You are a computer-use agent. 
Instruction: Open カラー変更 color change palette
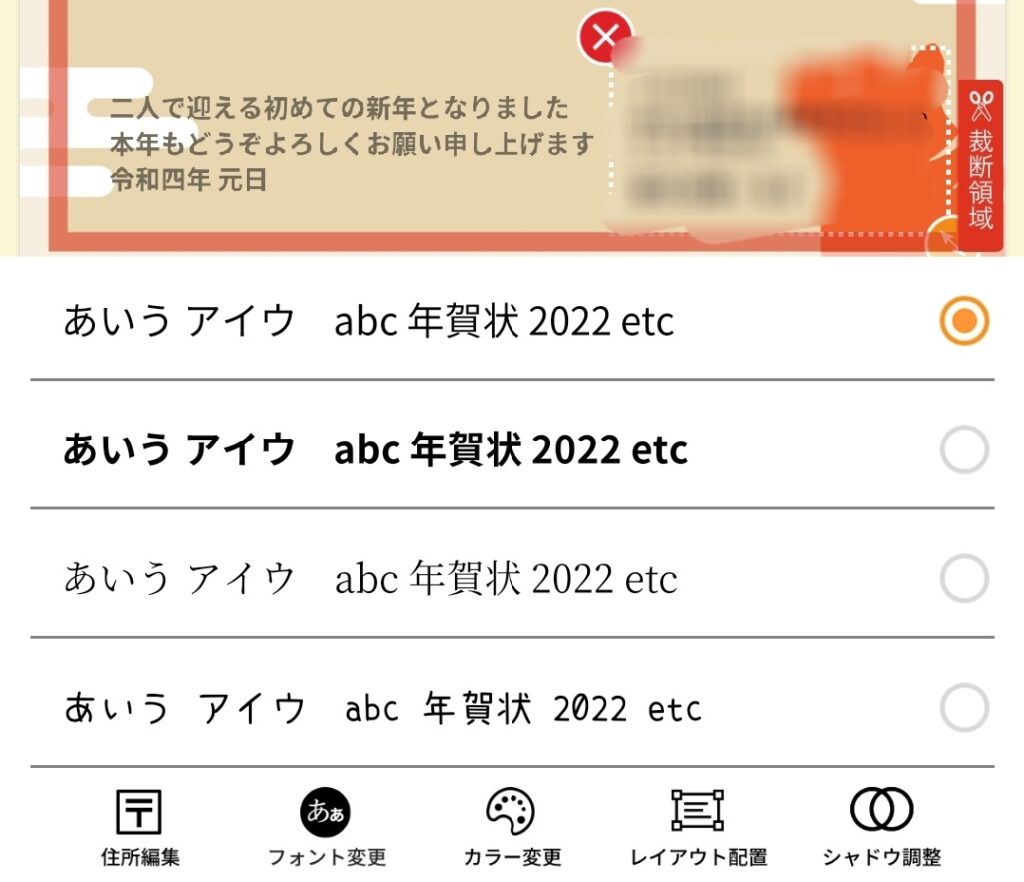click(x=511, y=827)
